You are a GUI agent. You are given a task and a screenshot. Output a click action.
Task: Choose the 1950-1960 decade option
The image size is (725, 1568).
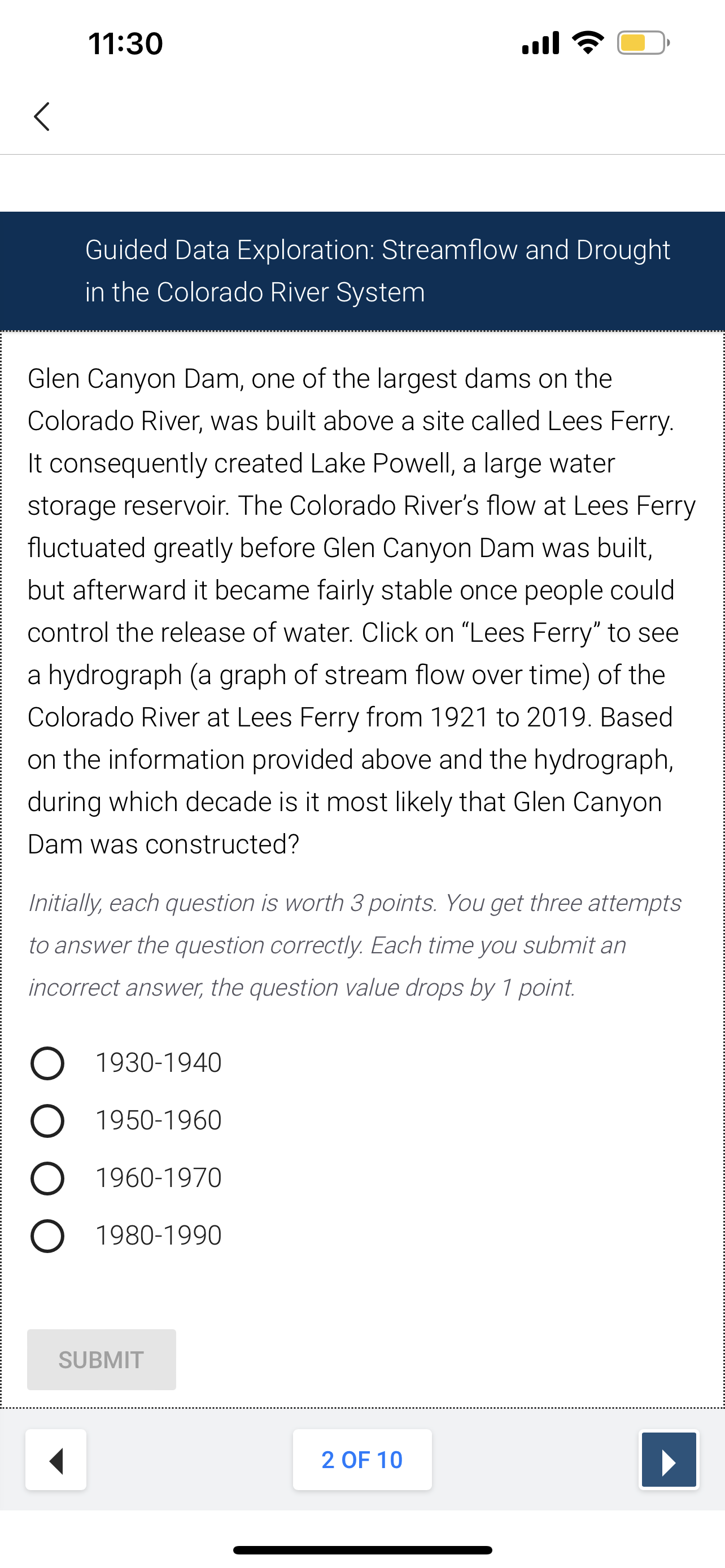coord(47,1120)
